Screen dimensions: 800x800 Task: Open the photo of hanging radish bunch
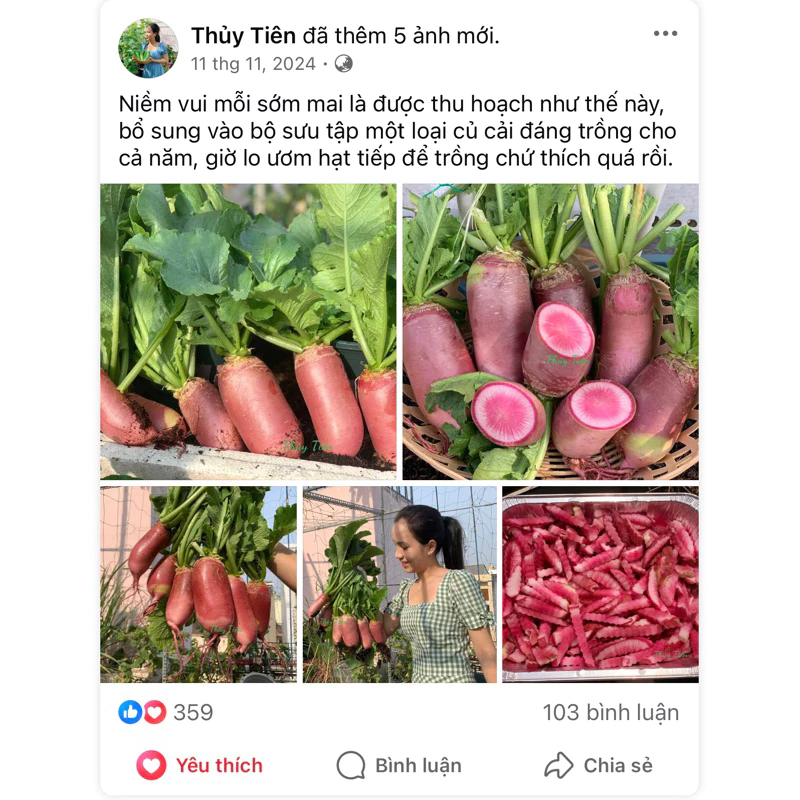click(x=198, y=584)
